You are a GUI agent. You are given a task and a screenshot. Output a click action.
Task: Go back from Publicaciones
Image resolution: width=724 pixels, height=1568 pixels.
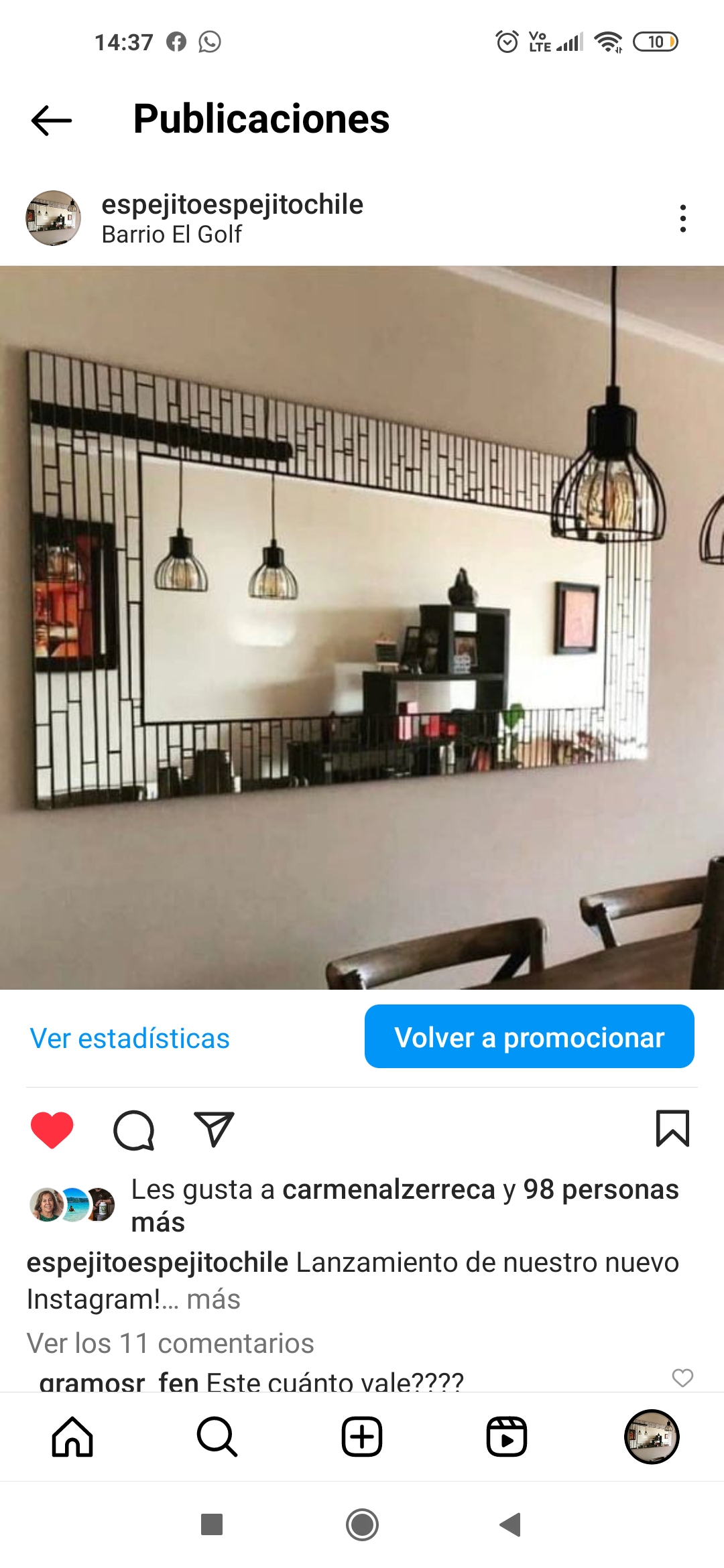(x=51, y=121)
